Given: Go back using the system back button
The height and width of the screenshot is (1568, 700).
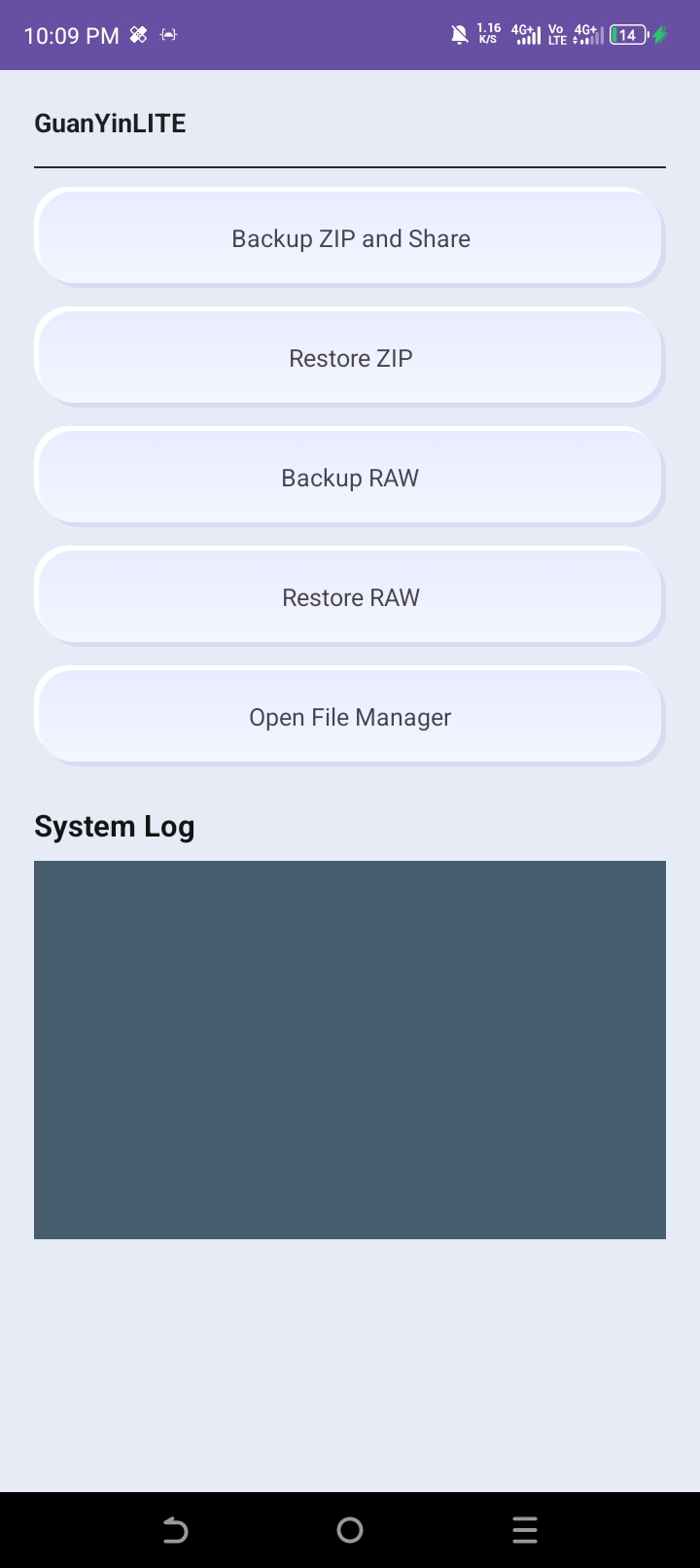Looking at the screenshot, I should pyautogui.click(x=175, y=1530).
